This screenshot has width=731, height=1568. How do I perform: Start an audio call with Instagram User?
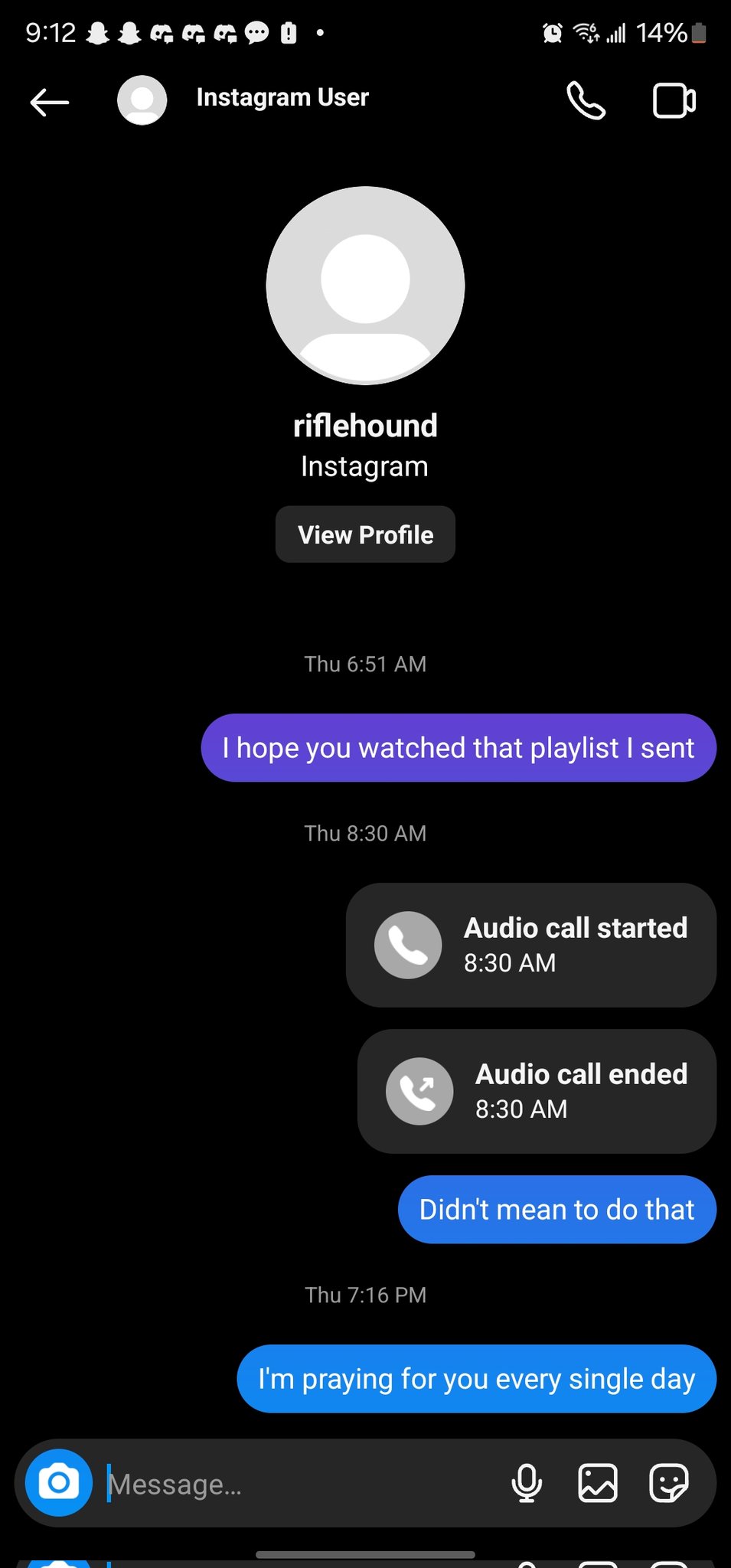click(586, 101)
